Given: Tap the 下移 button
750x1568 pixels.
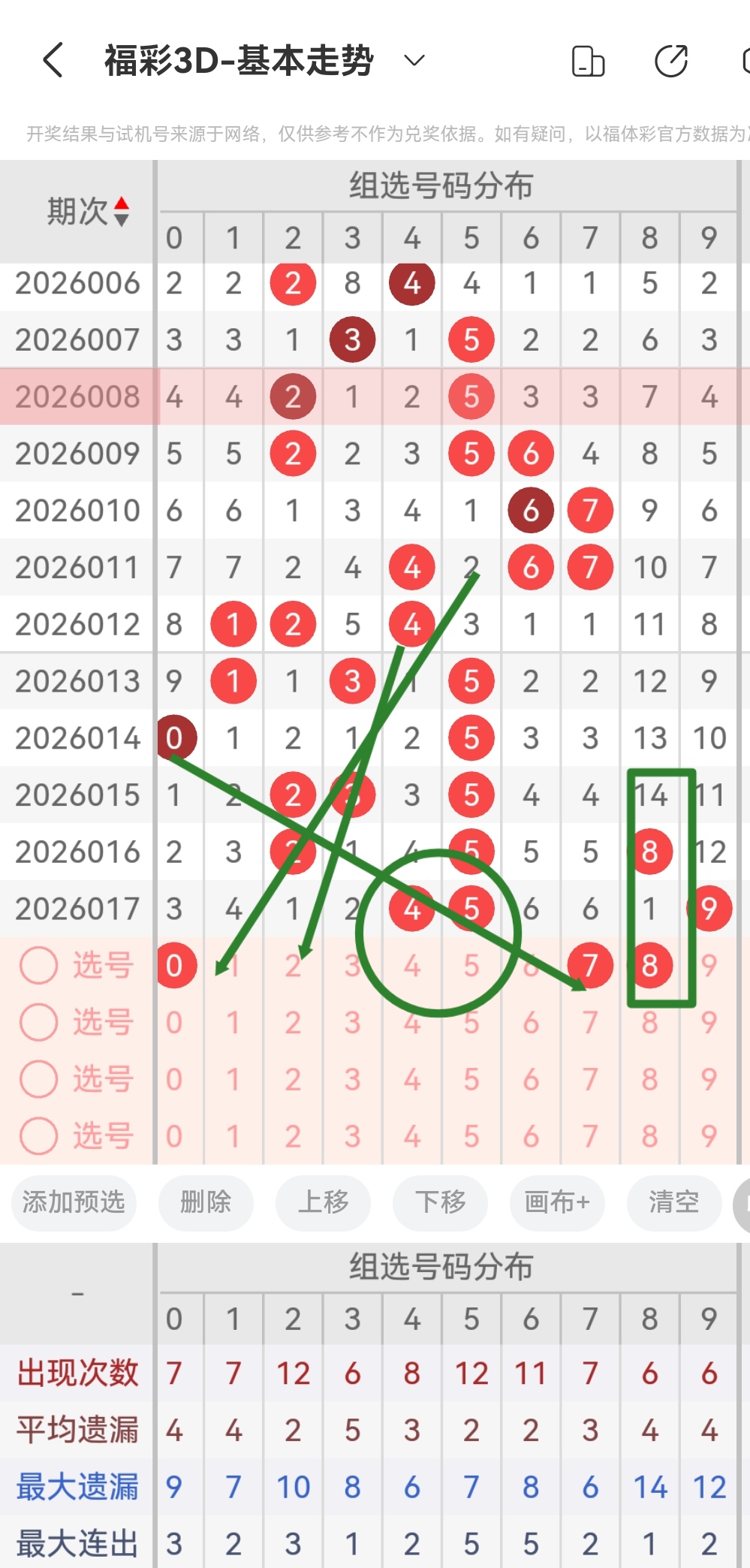Looking at the screenshot, I should 440,1203.
